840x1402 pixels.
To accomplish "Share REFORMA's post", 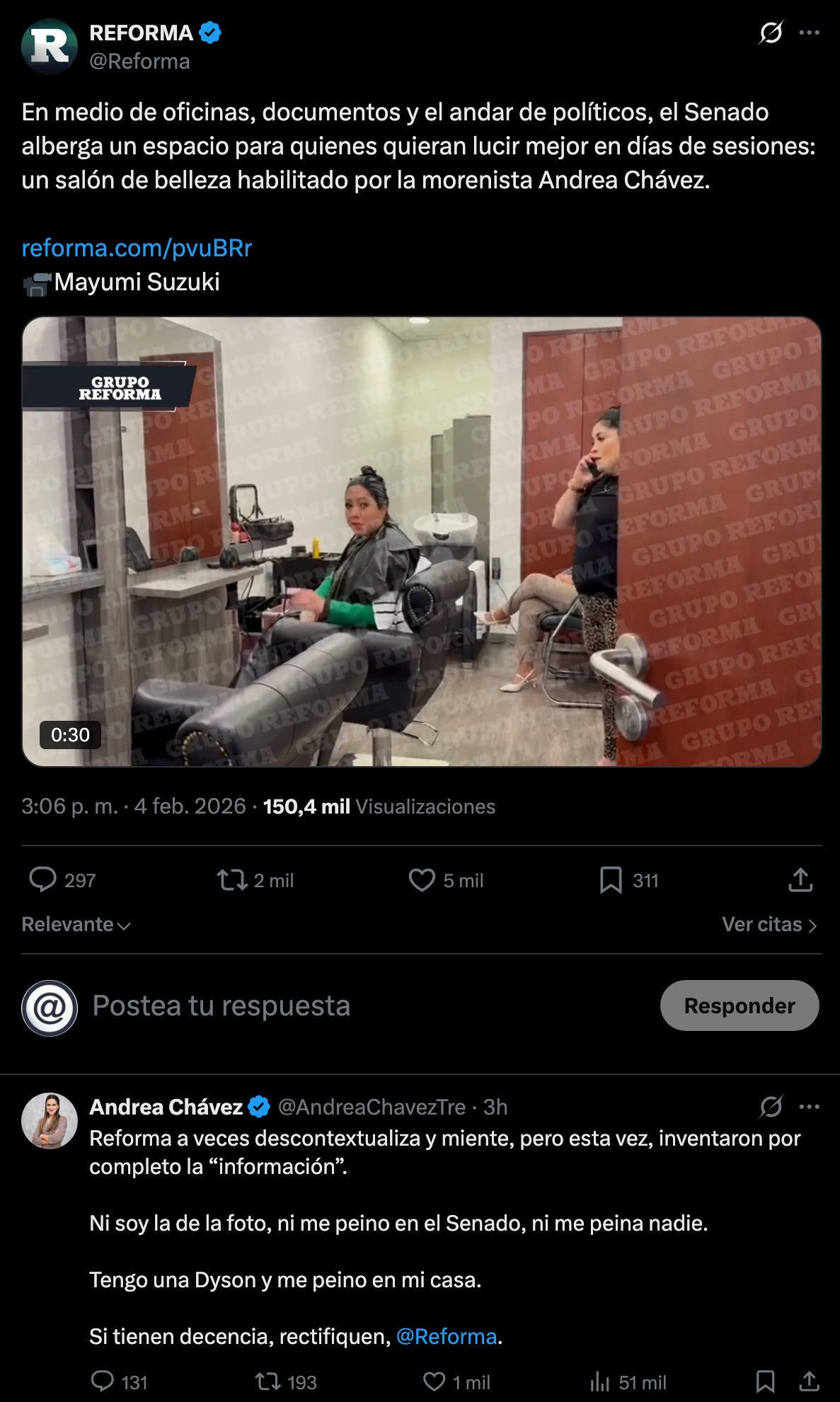I will click(800, 880).
